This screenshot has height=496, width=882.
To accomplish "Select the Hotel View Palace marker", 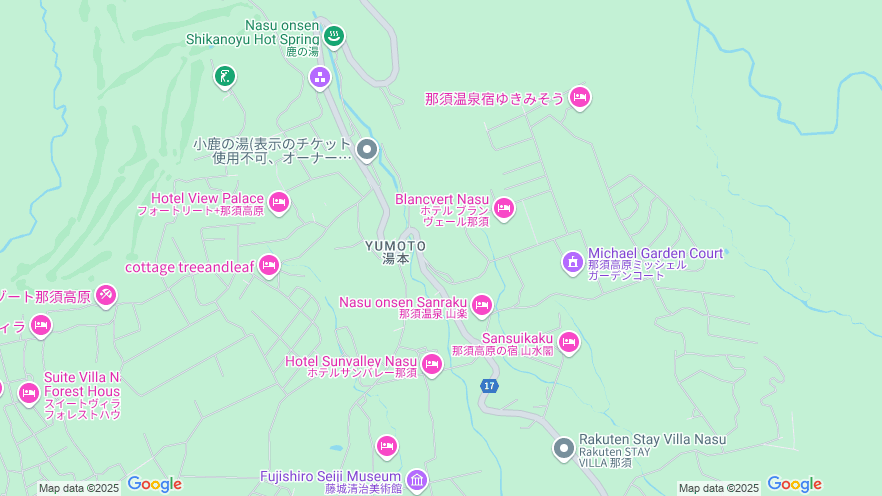I will point(279,202).
